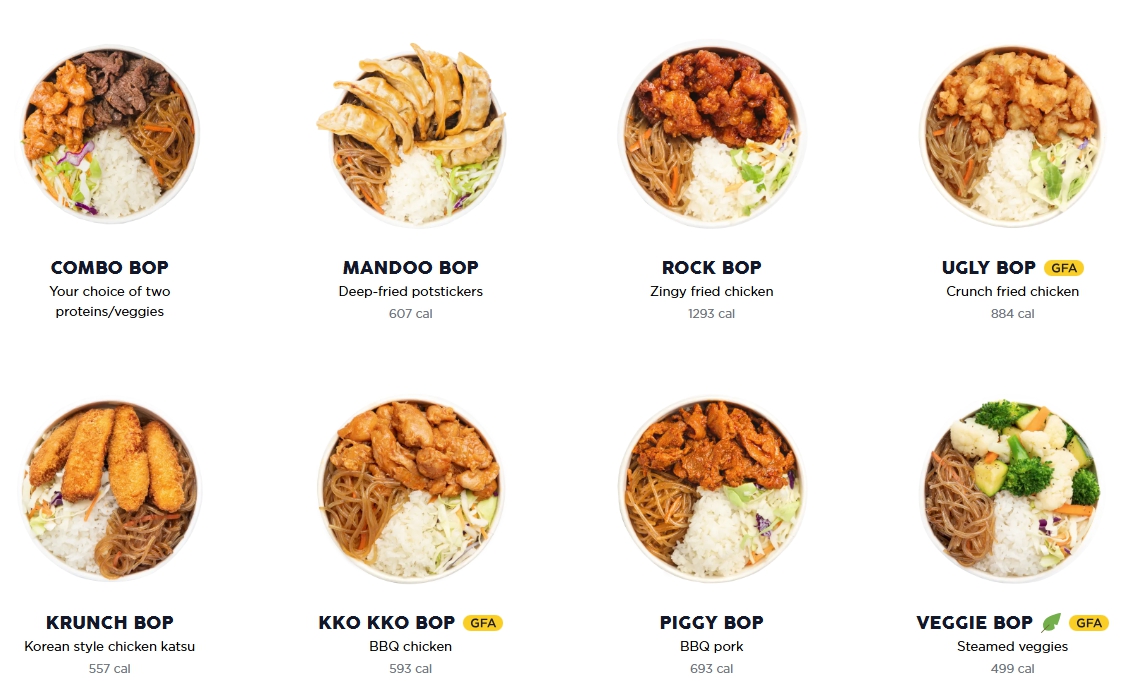Viewport: 1135px width, 681px height.
Task: Open the Ugly Bop crunch fried chicken
Action: click(x=1012, y=135)
